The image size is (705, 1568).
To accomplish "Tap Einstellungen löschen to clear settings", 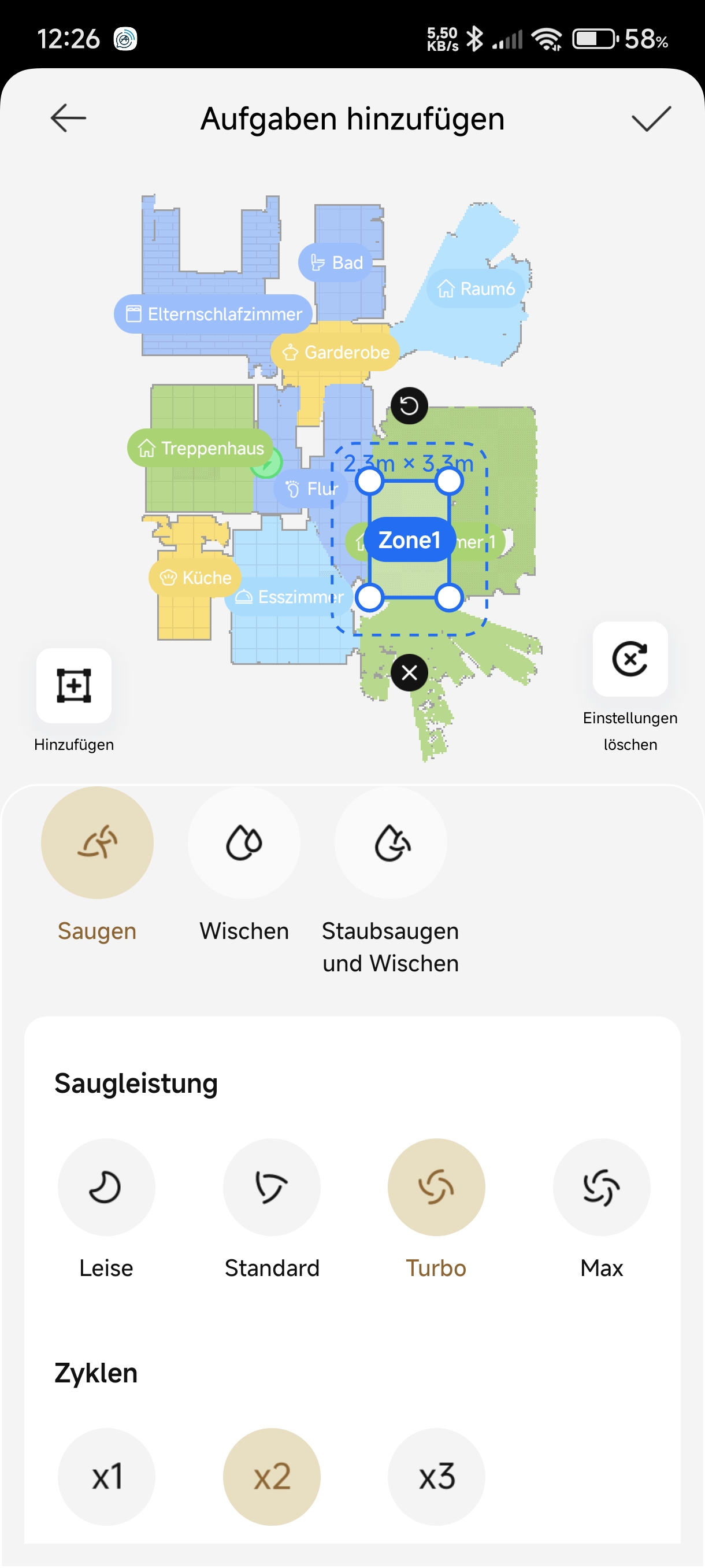I will pos(629,659).
